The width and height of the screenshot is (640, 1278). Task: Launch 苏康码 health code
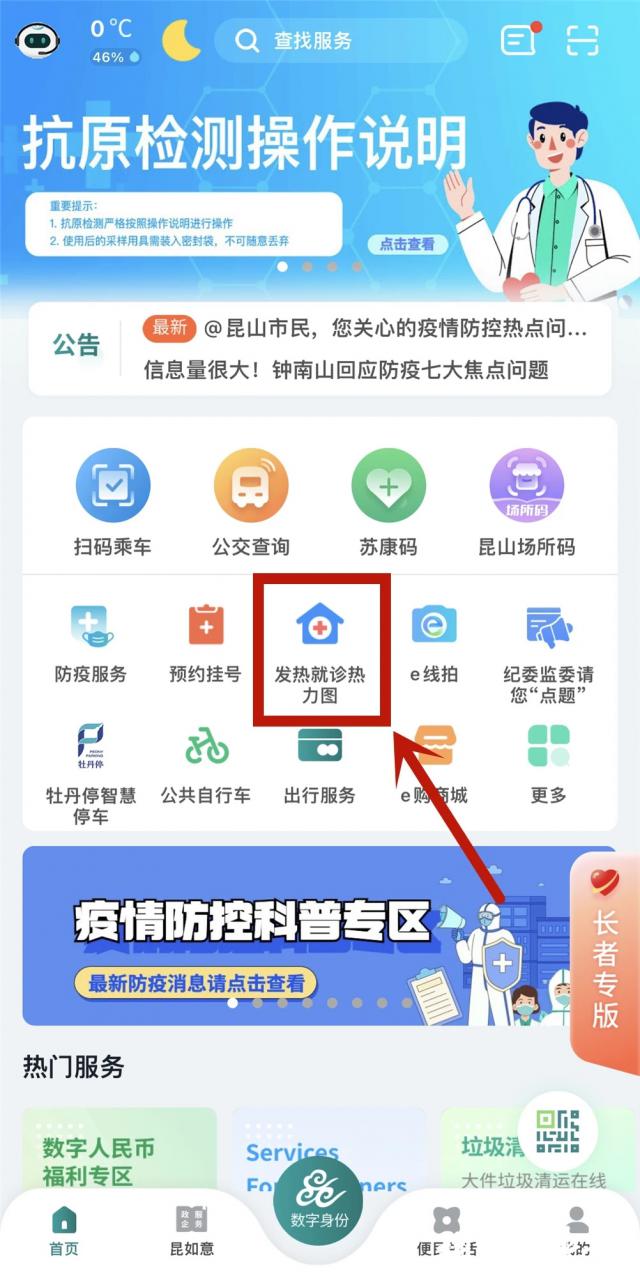pos(388,501)
